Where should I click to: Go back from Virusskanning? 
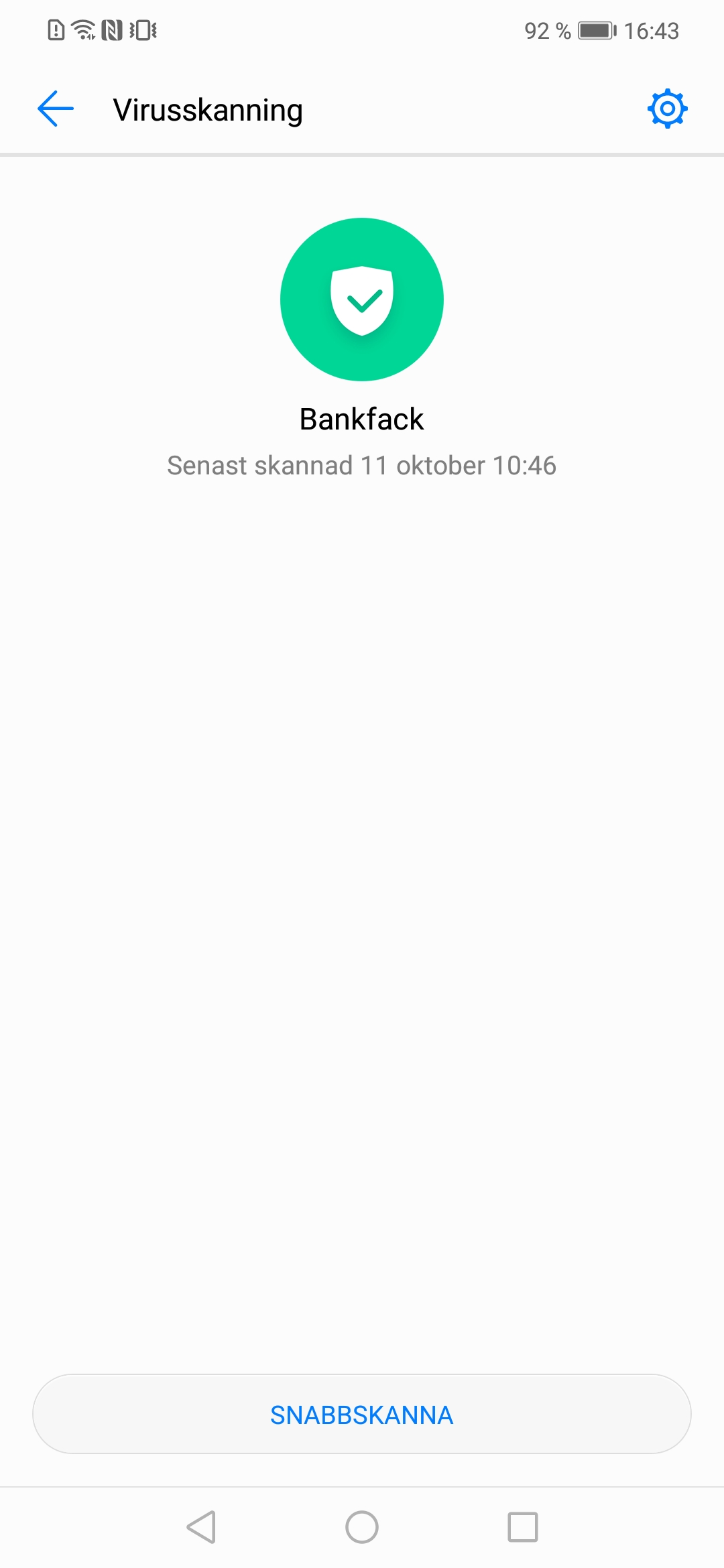(x=56, y=109)
